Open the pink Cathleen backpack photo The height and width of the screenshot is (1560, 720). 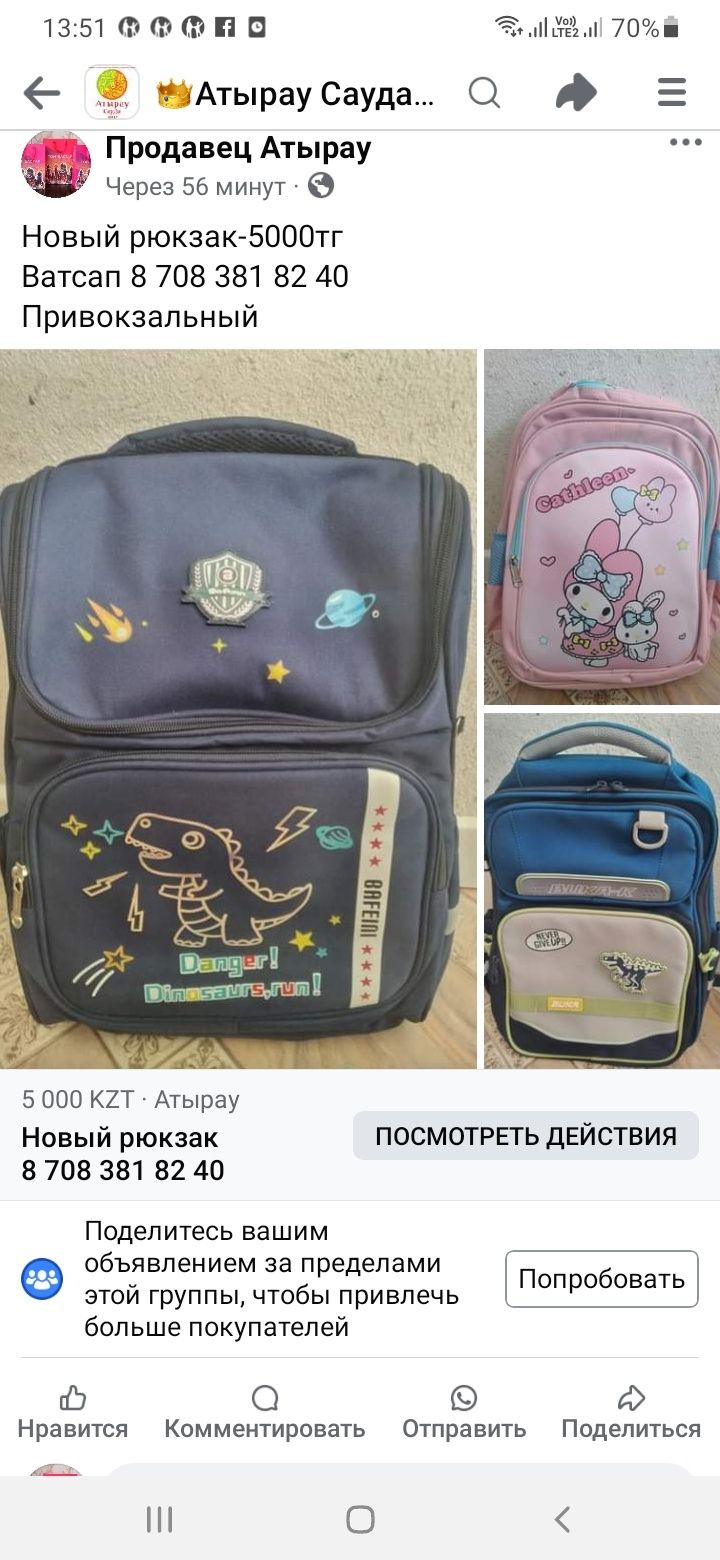(602, 527)
